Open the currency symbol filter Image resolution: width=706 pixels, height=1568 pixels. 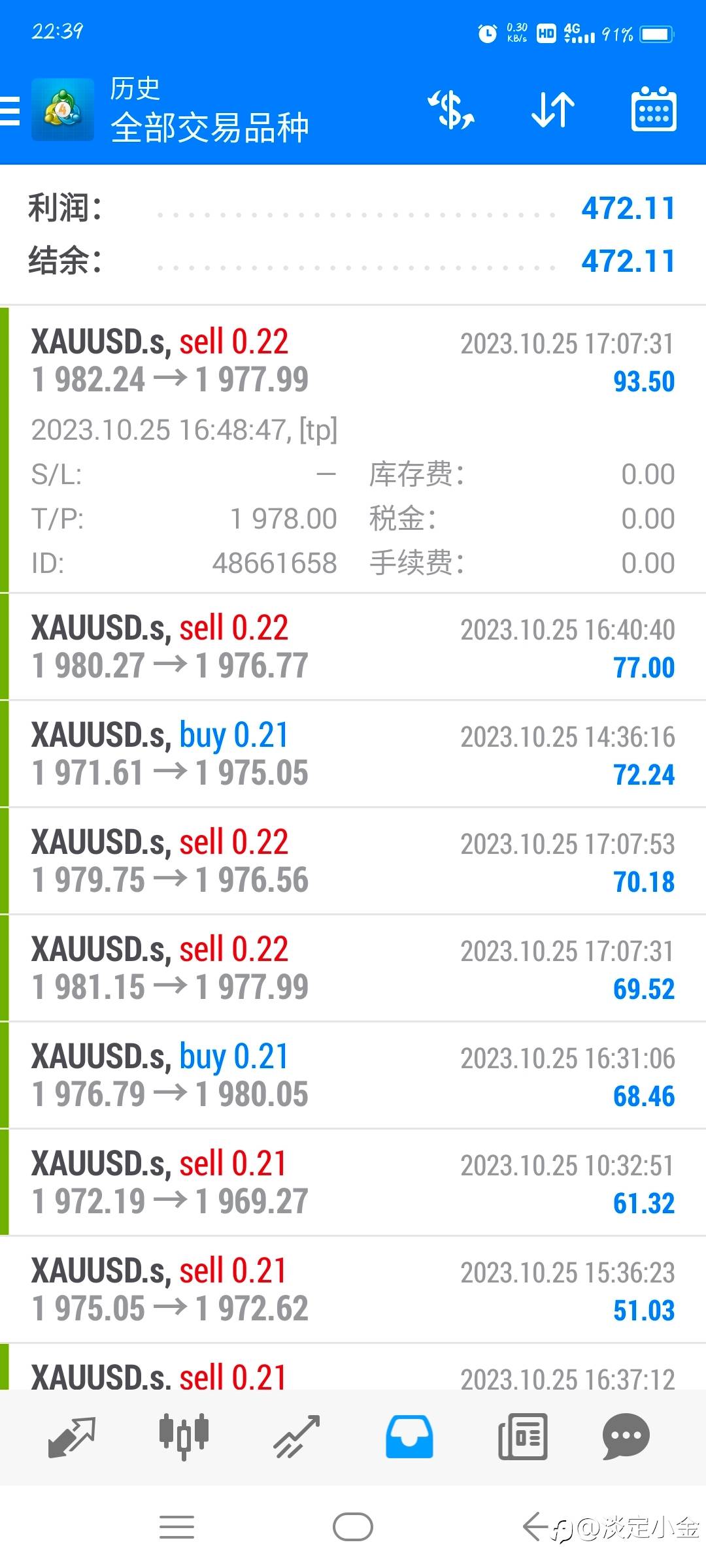450,110
